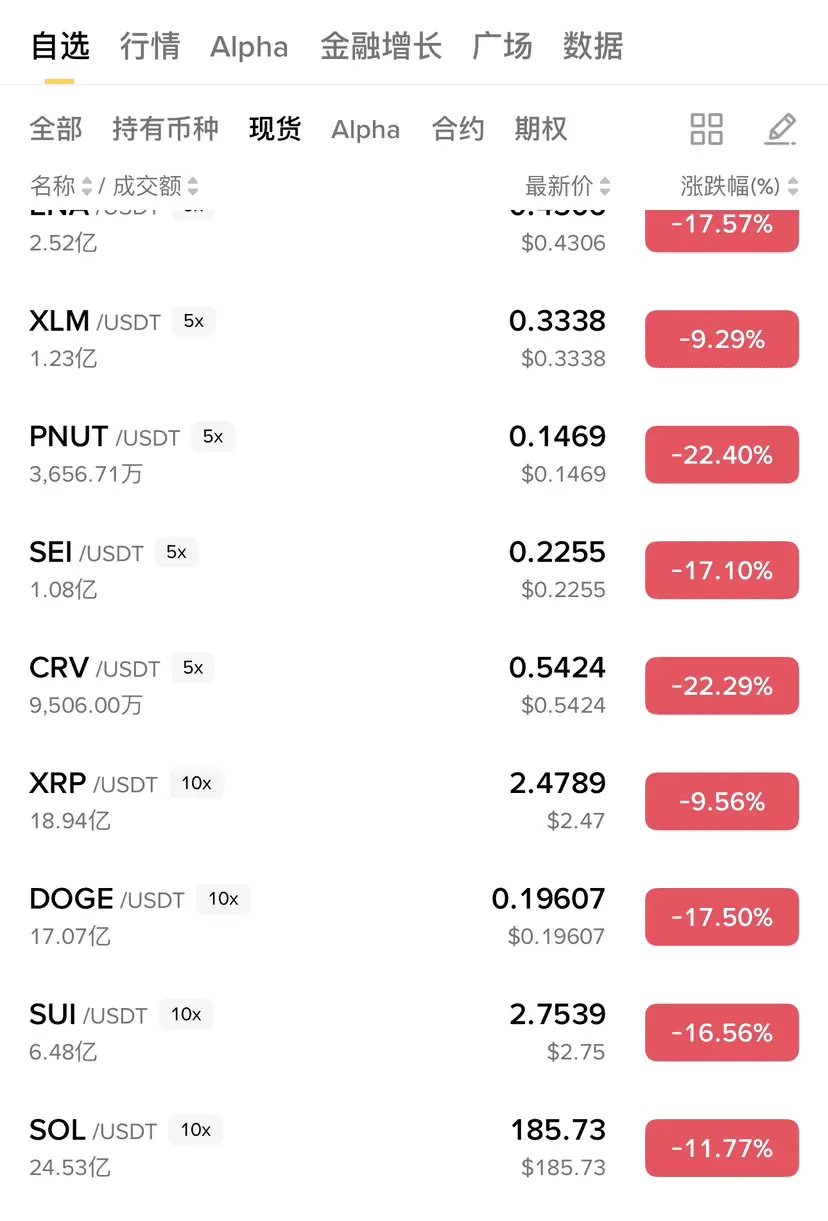Go to the 广场 tab
This screenshot has height=1221, width=828.
pos(502,46)
